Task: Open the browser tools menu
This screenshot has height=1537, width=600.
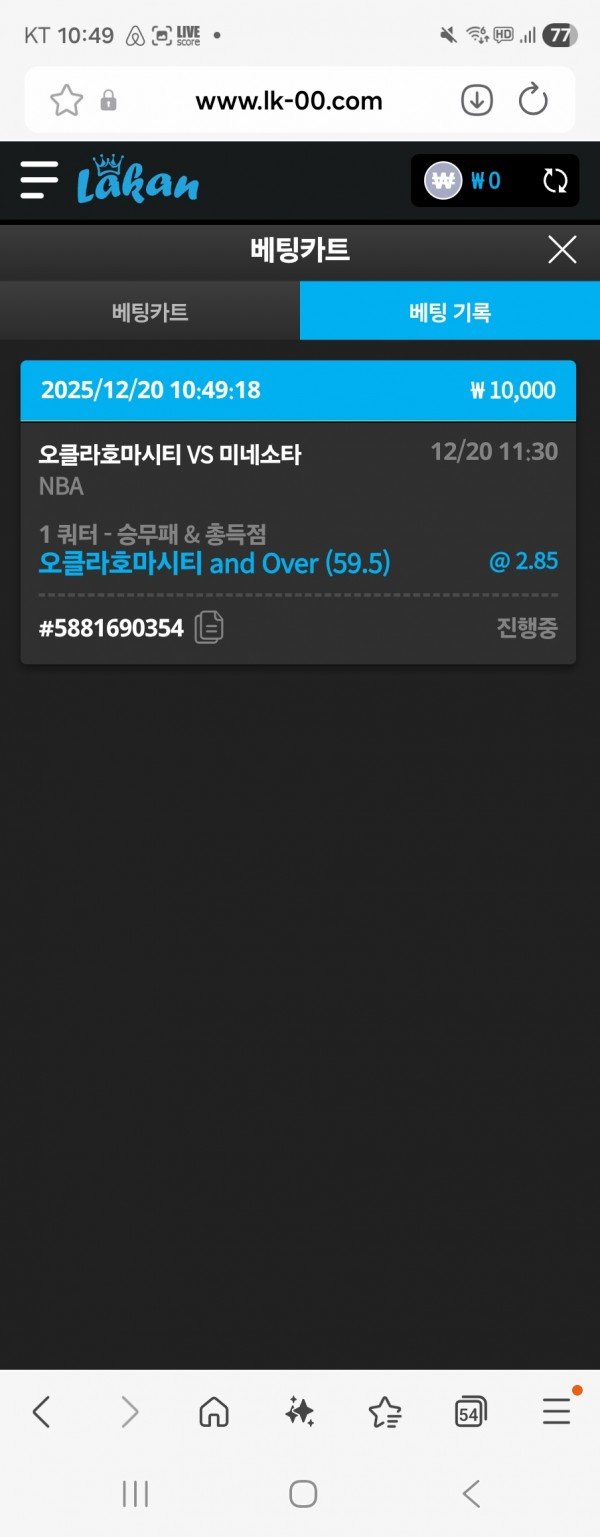Action: pos(556,1411)
